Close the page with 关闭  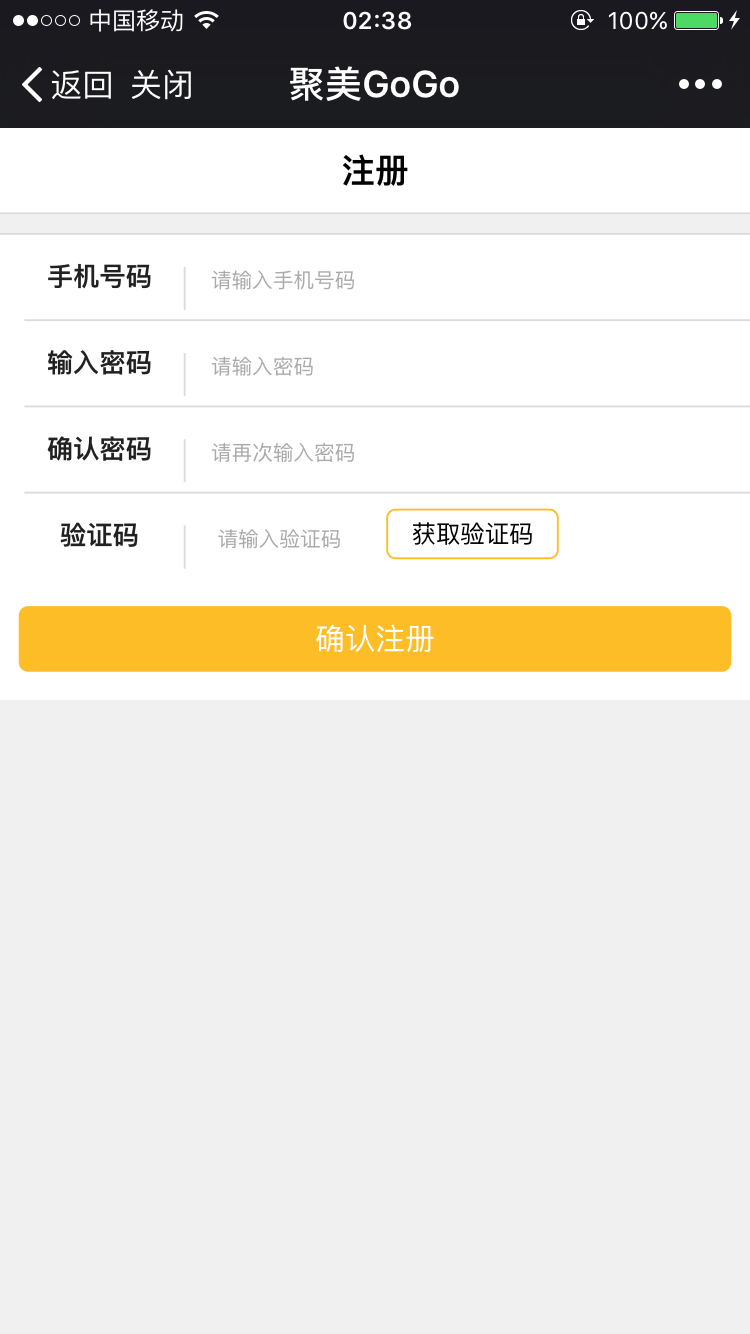tap(161, 85)
